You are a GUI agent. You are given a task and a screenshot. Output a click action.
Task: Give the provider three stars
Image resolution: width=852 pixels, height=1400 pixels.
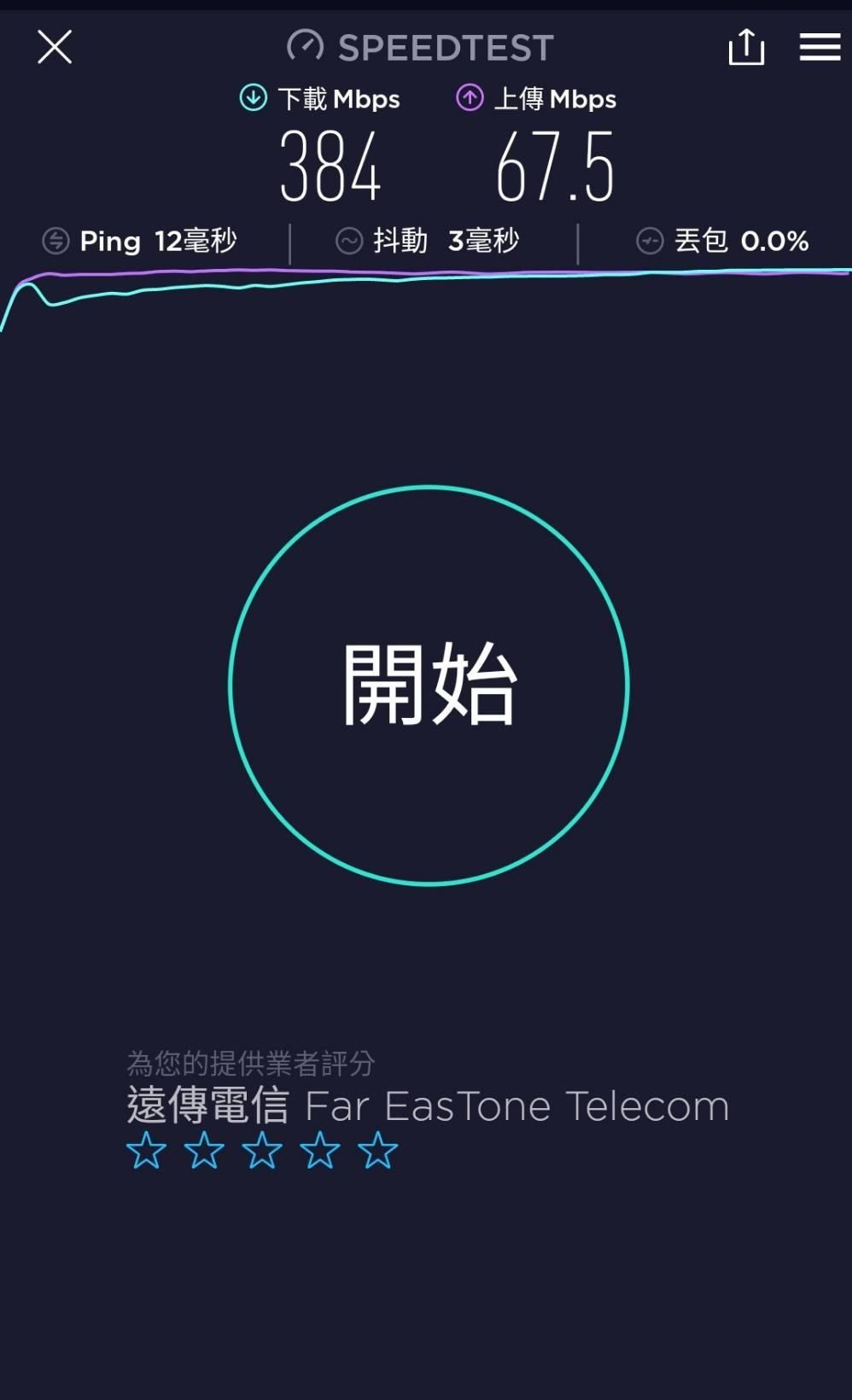pyautogui.click(x=262, y=1151)
